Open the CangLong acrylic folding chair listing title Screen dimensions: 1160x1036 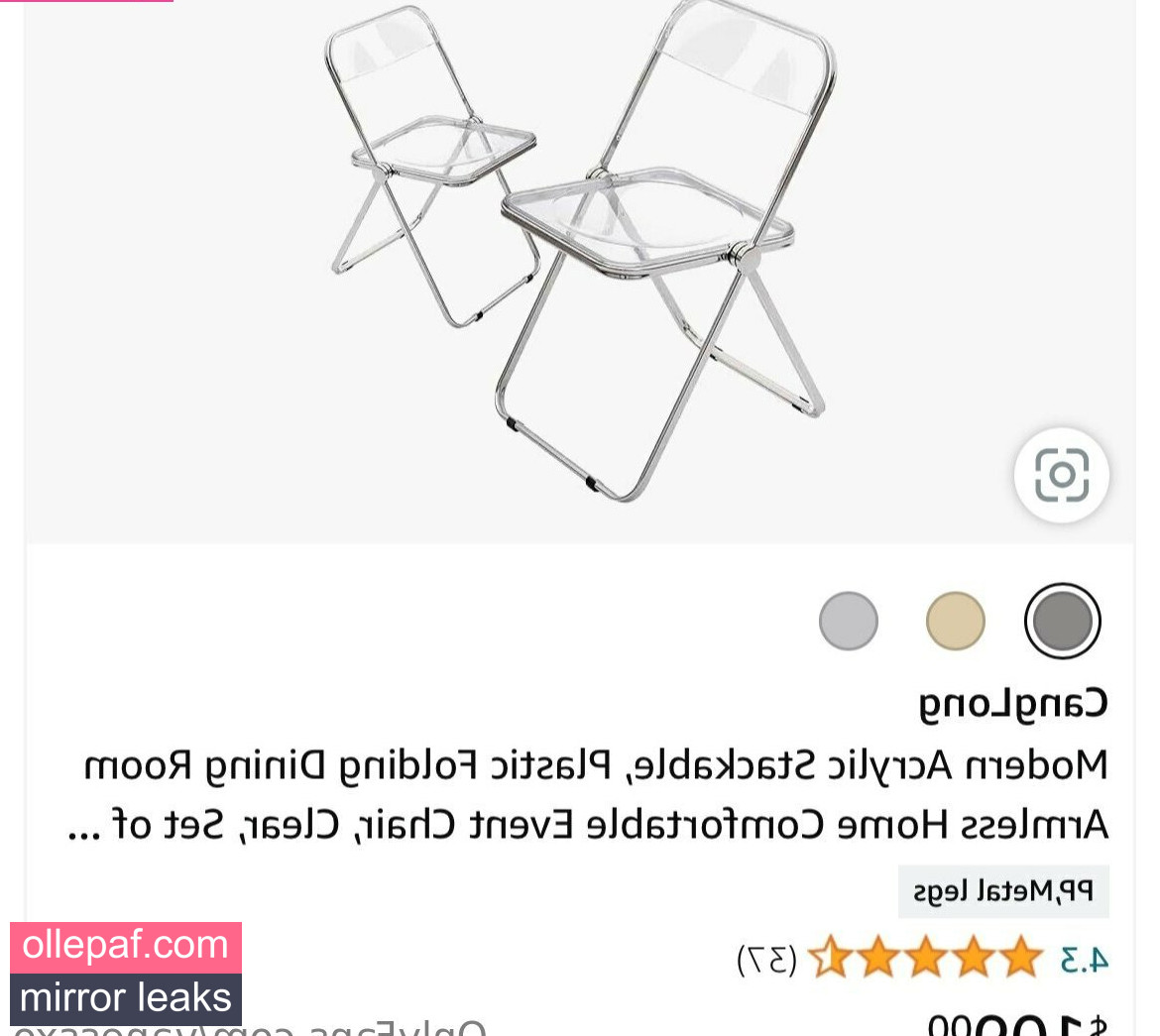595,795
